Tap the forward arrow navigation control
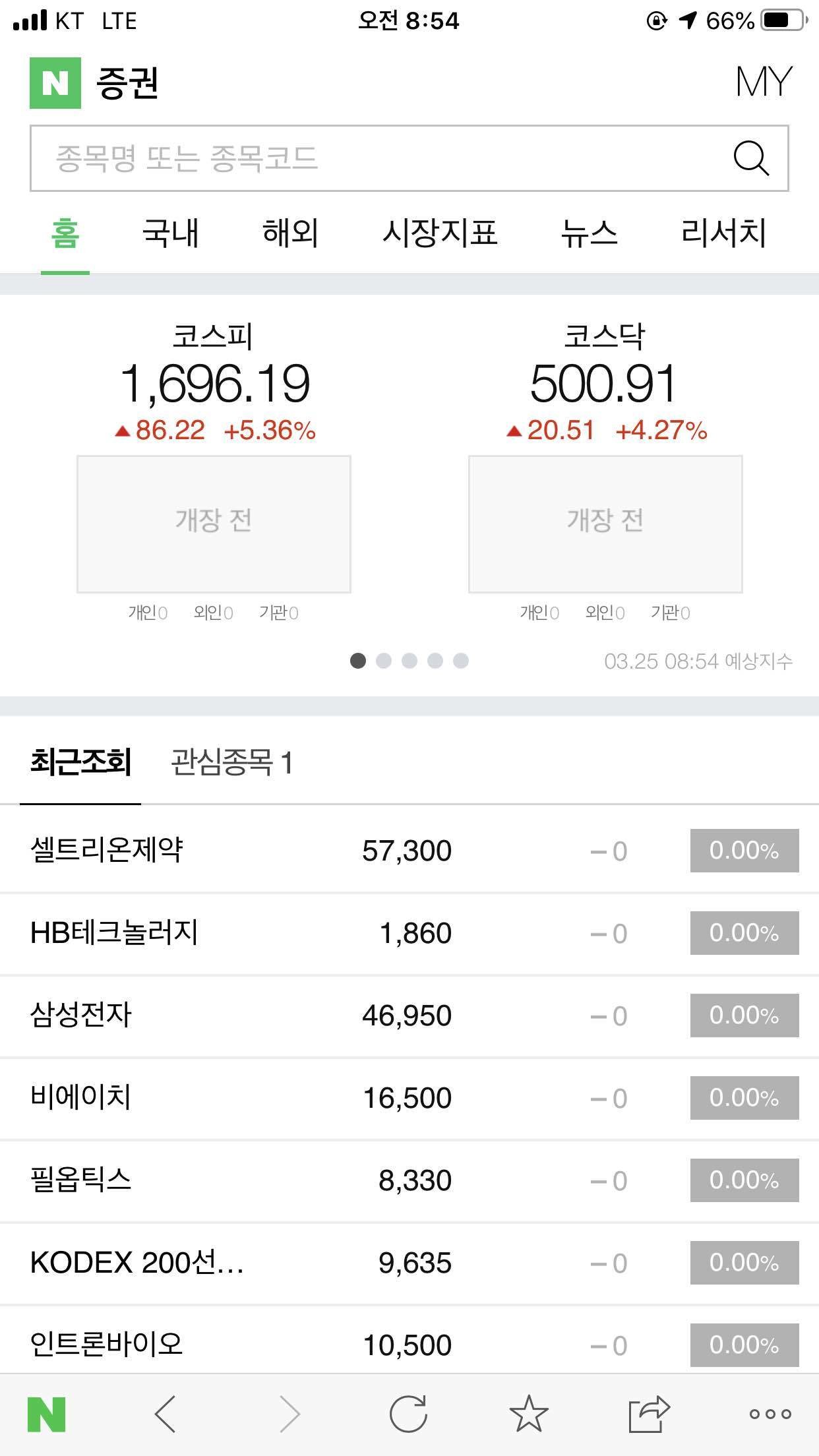 (x=289, y=1414)
